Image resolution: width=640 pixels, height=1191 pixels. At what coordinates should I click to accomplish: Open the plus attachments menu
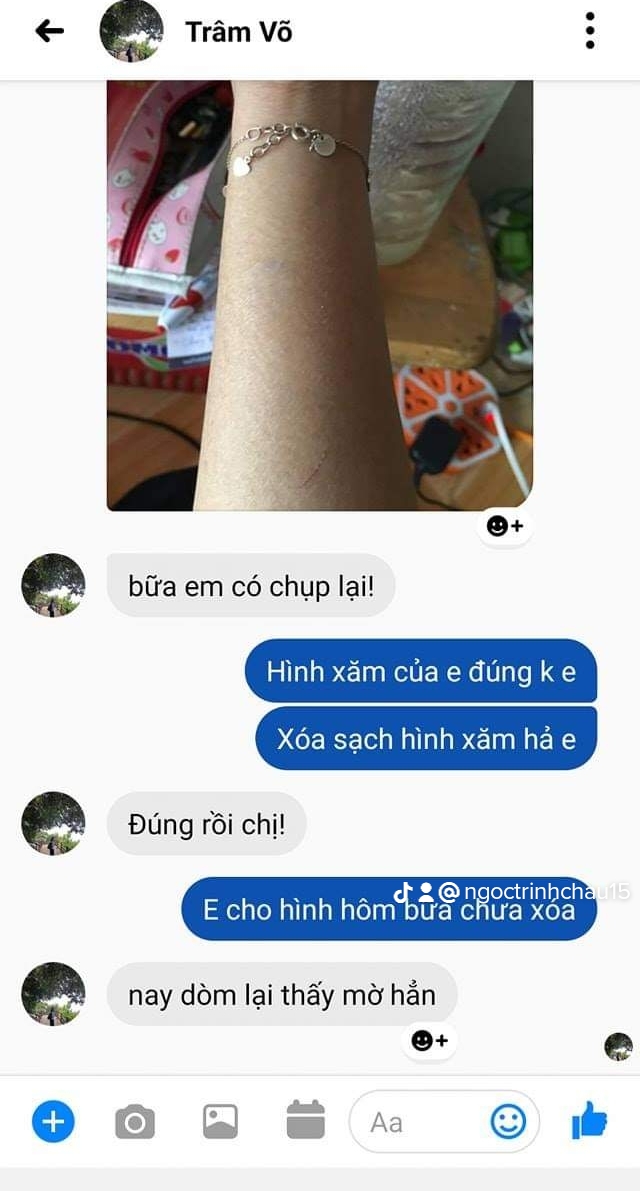(53, 1122)
